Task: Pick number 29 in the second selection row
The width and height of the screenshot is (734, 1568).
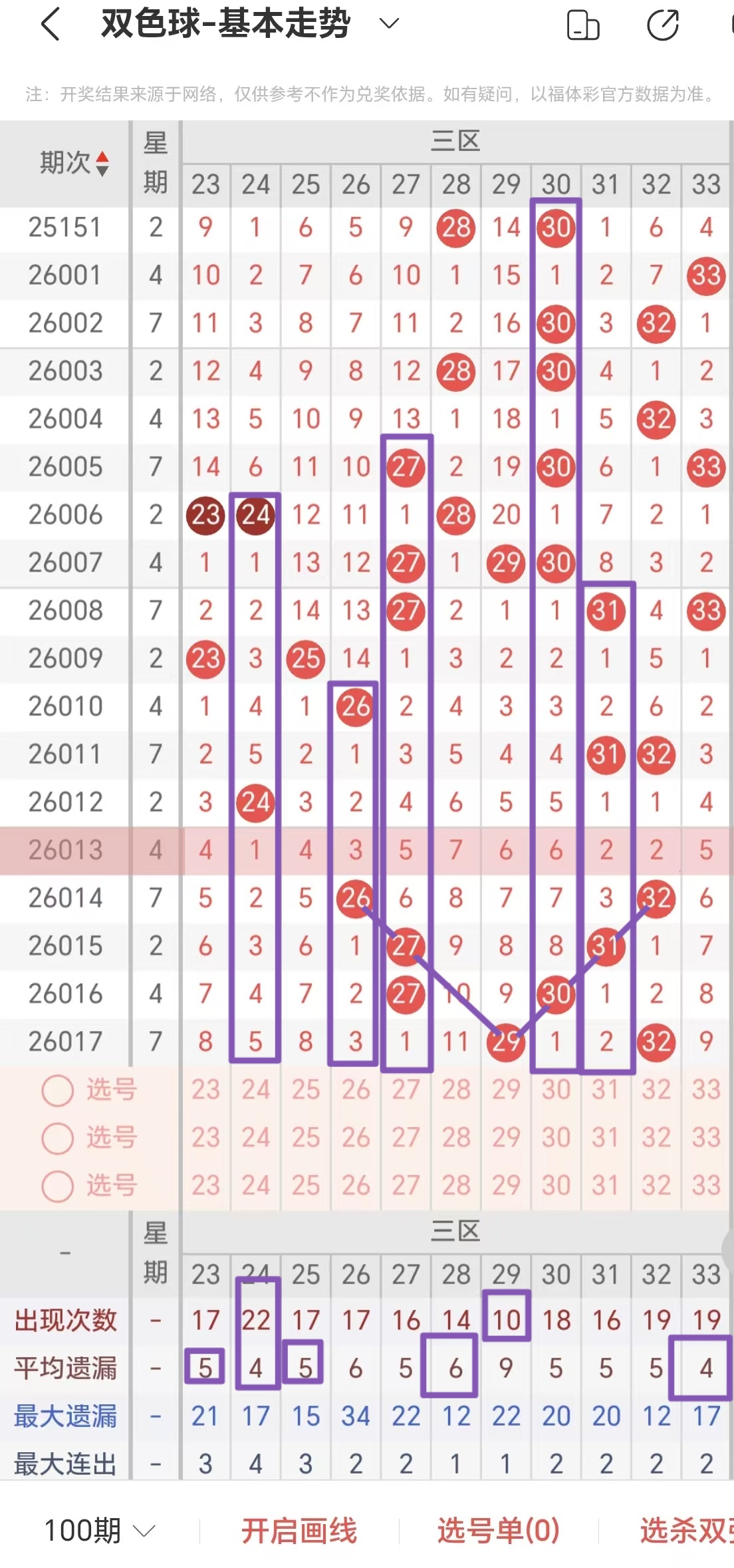Action: click(x=505, y=1138)
